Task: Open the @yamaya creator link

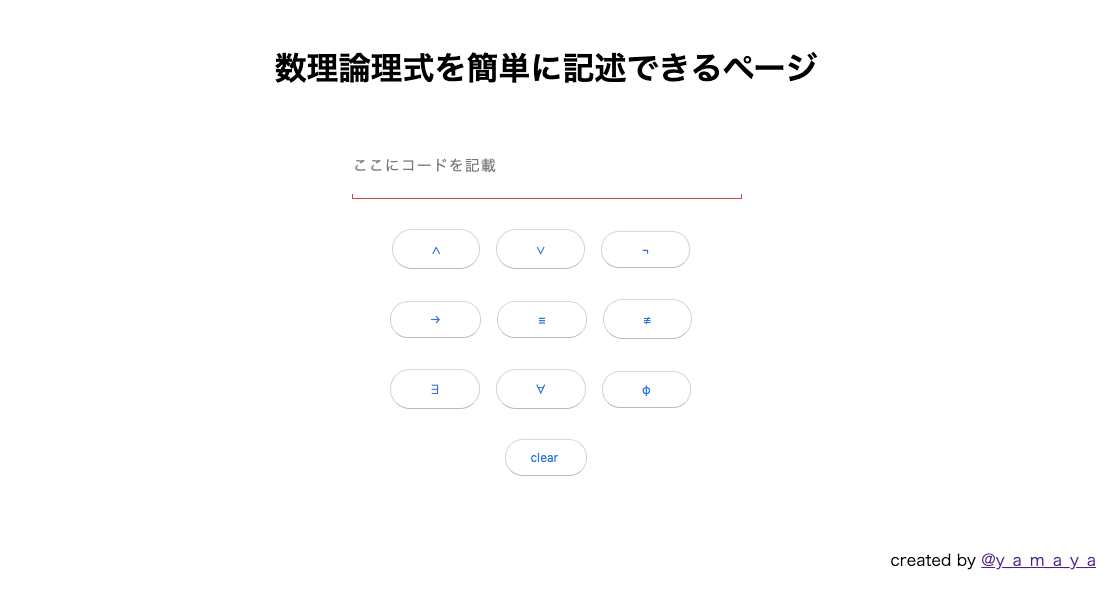Action: pyautogui.click(x=1038, y=561)
